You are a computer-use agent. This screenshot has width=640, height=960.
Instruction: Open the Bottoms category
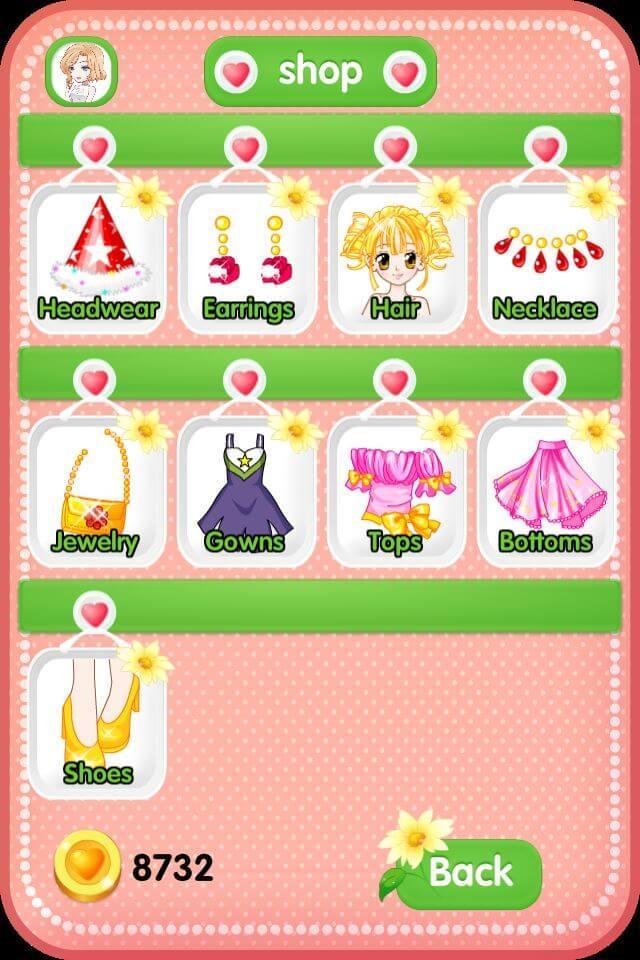(545, 492)
